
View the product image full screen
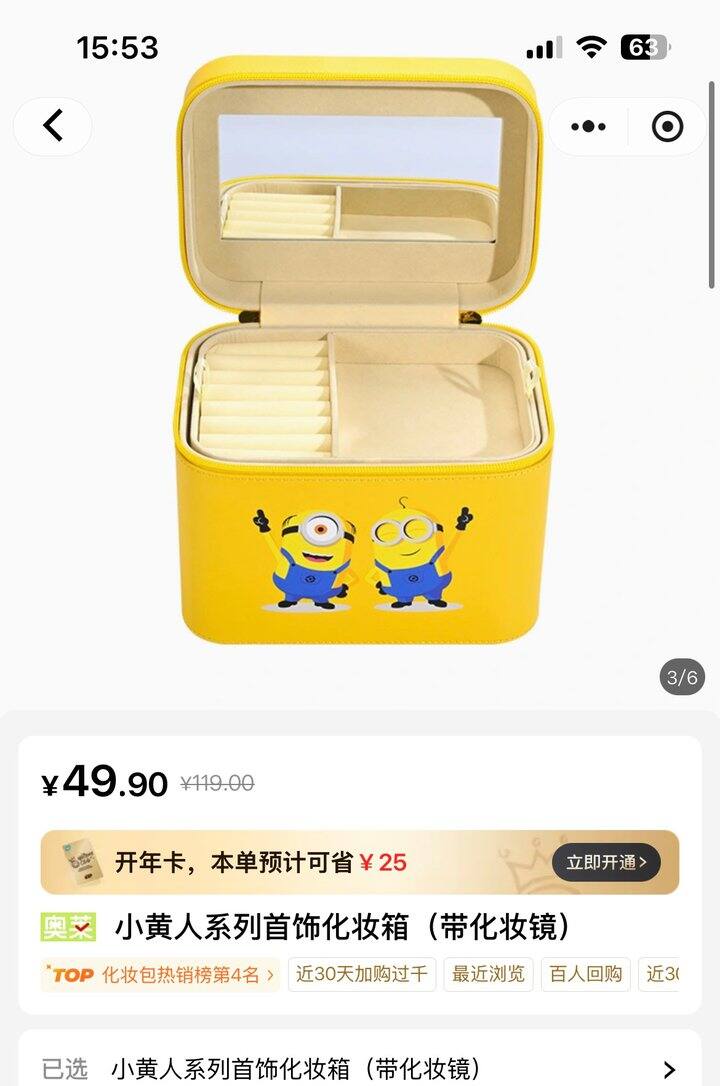[x=360, y=400]
